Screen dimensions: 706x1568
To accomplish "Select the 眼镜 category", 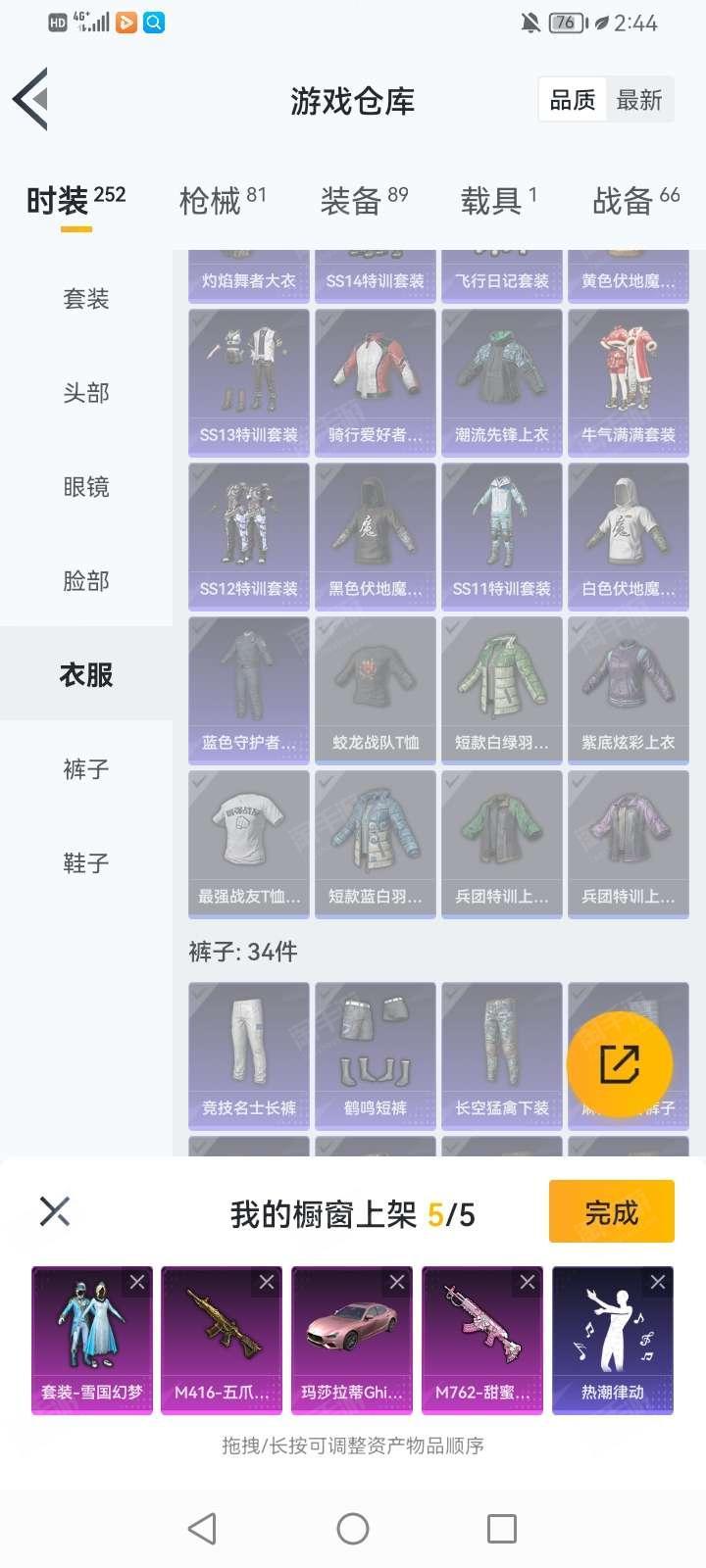I will [86, 487].
